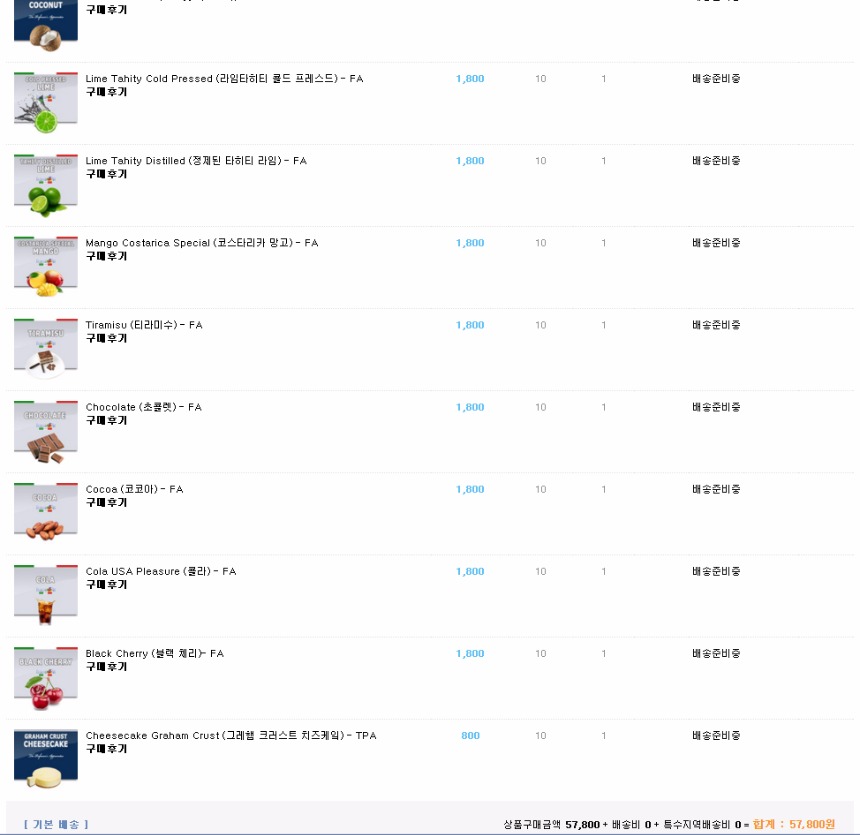Open Cheesecake Graham Crust product image
Image resolution: width=860 pixels, height=835 pixels.
click(46, 760)
